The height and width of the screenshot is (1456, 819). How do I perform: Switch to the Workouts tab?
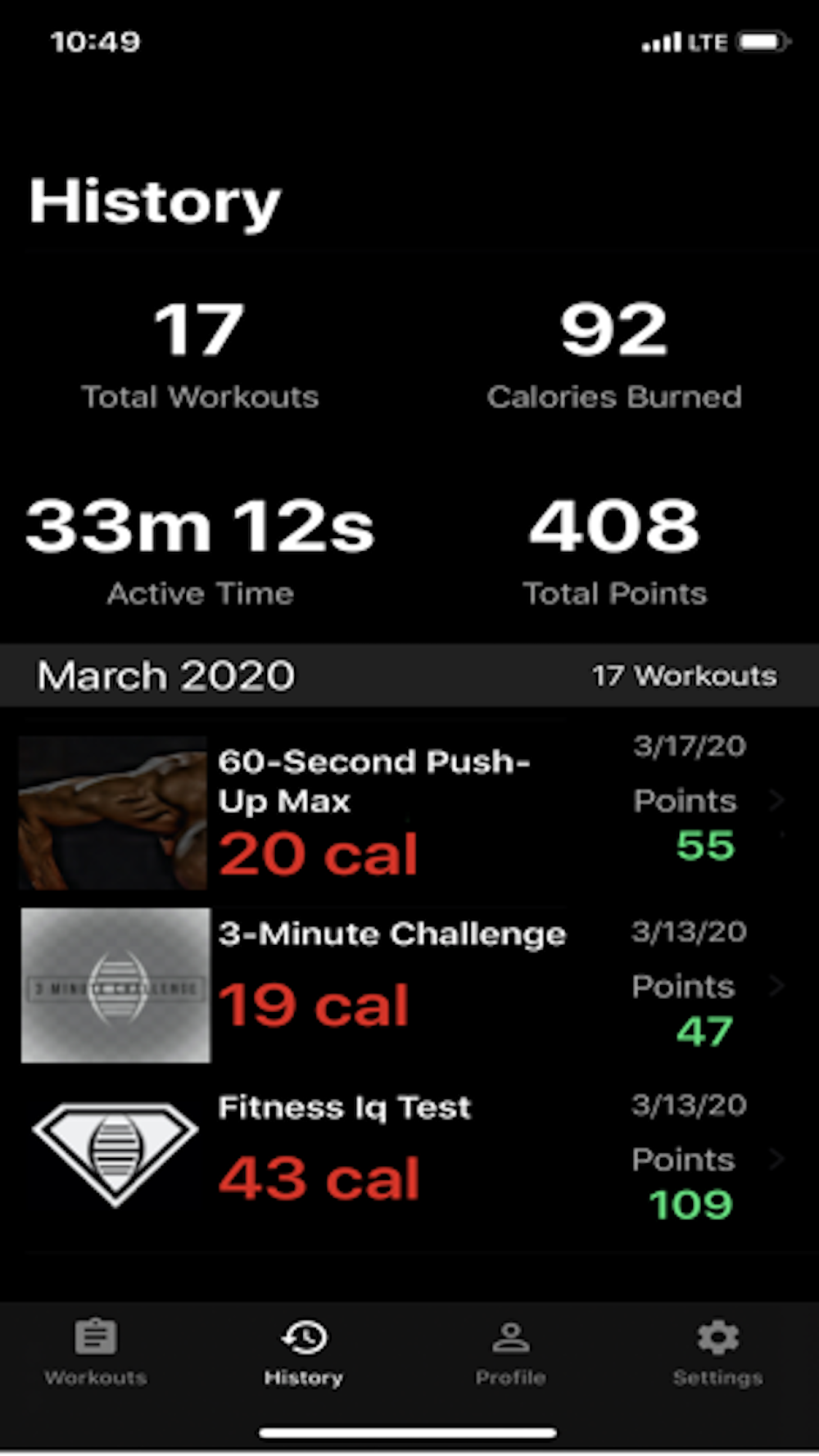[x=96, y=1353]
